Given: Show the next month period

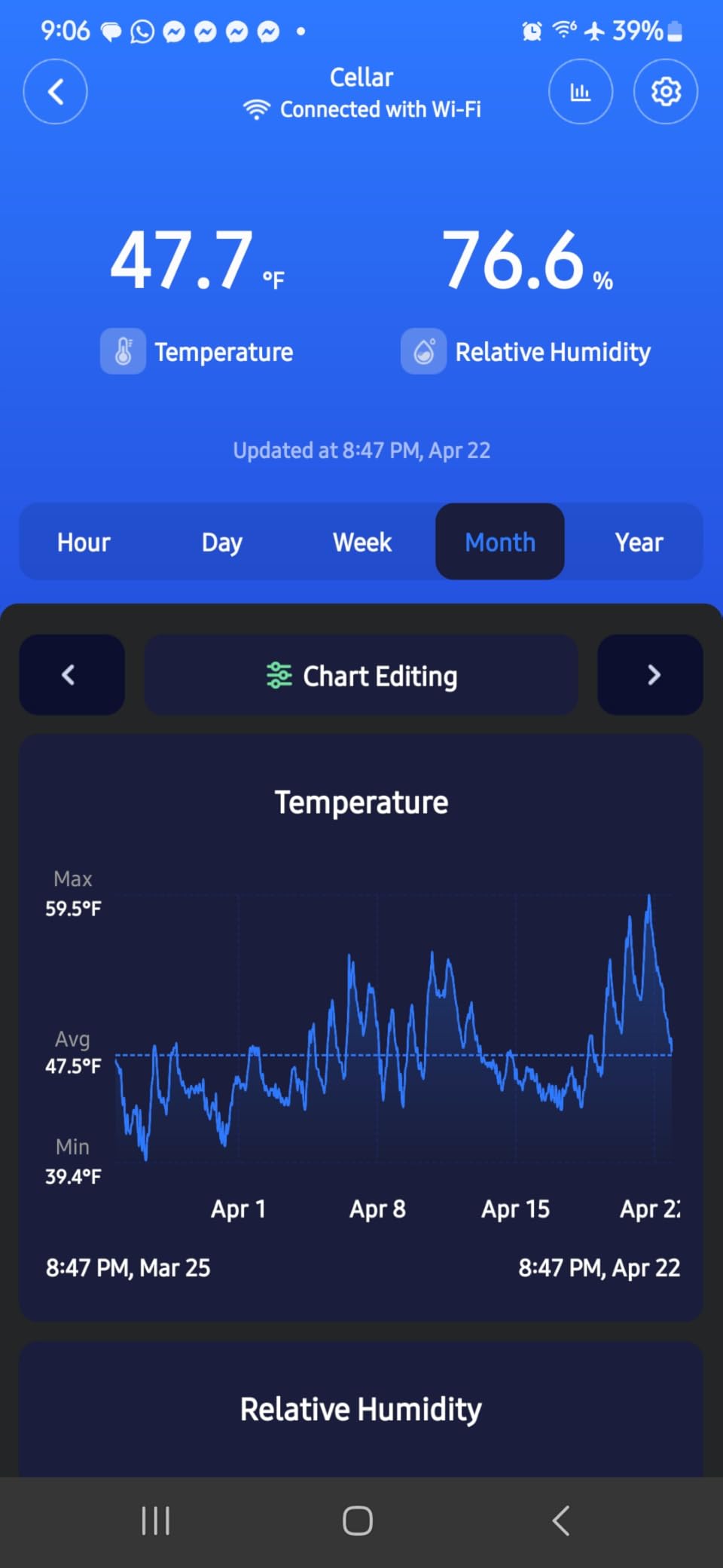Looking at the screenshot, I should (651, 675).
